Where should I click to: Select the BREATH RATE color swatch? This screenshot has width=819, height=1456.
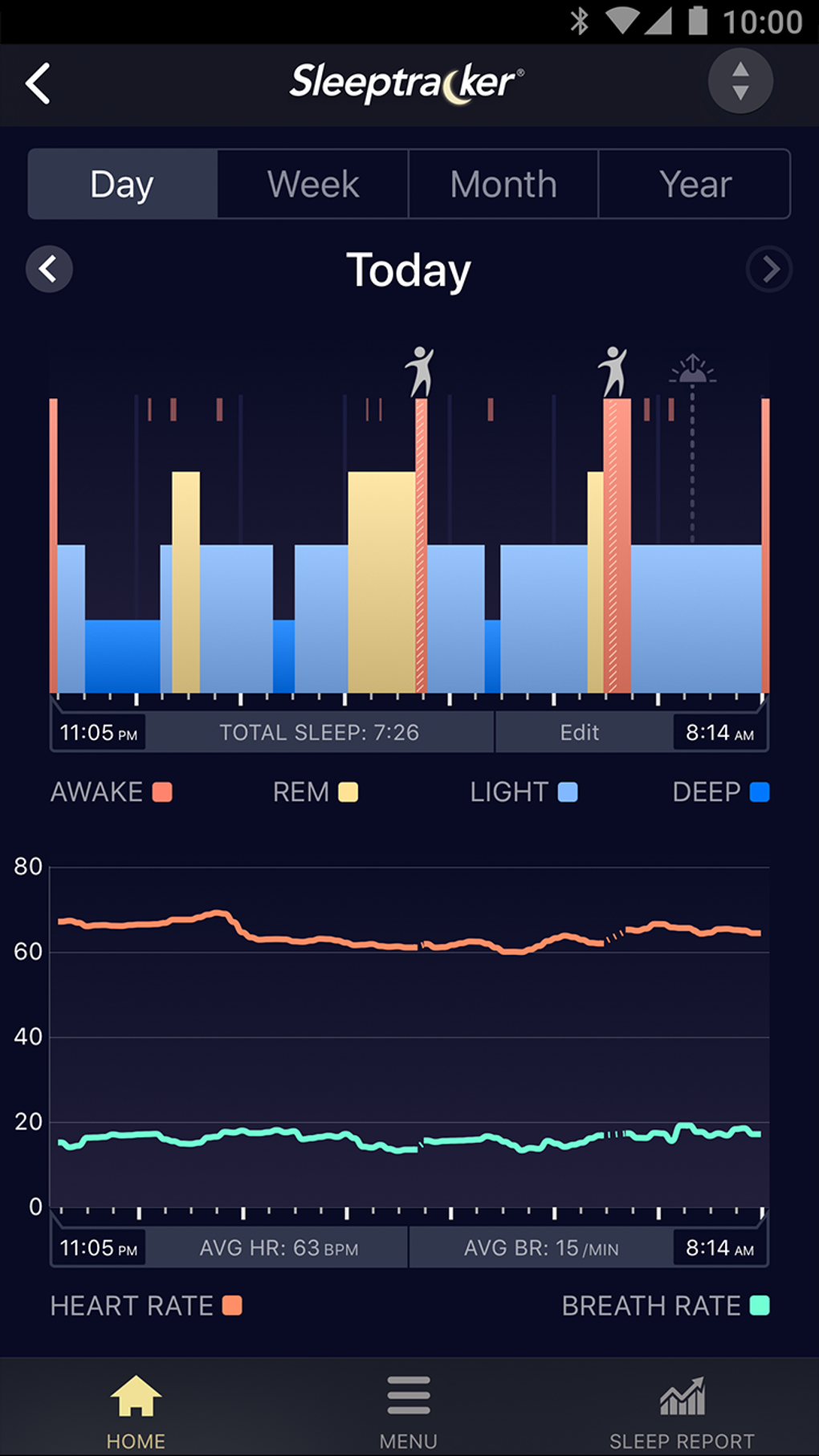[x=762, y=1306]
